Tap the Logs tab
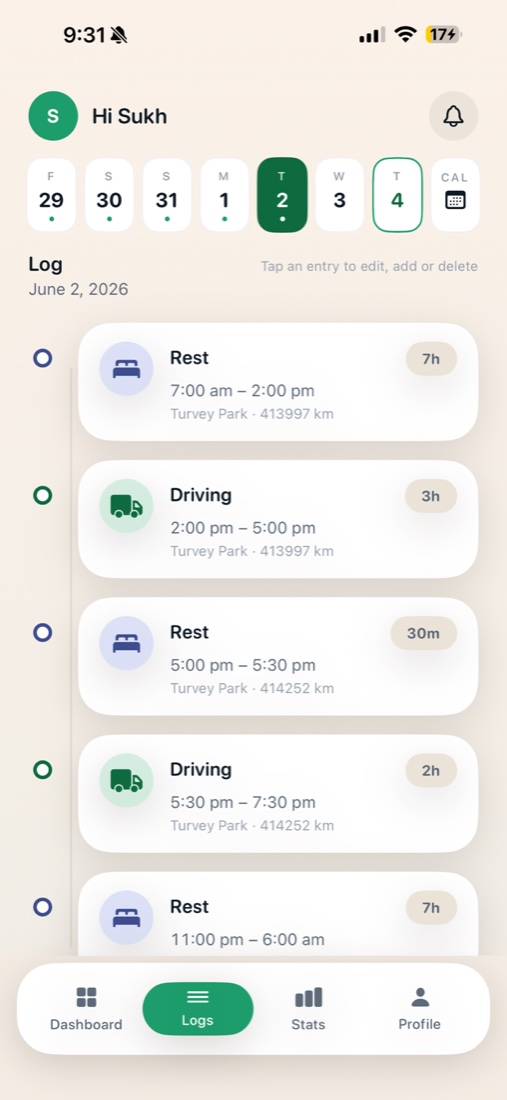The height and width of the screenshot is (1100, 507). pyautogui.click(x=198, y=1009)
